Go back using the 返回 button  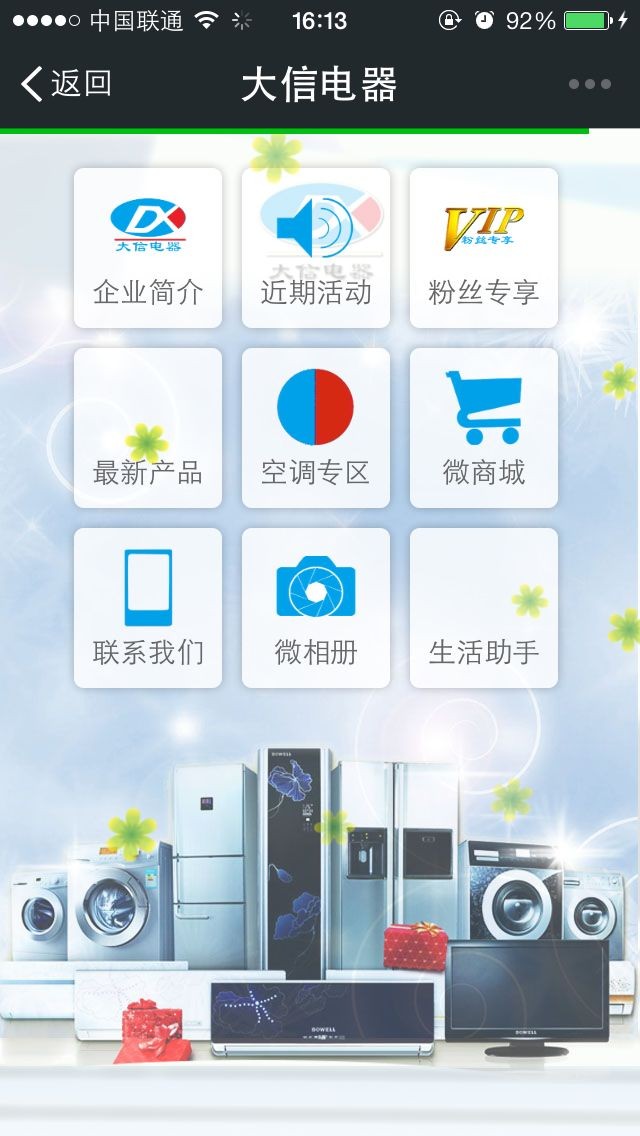coord(66,84)
